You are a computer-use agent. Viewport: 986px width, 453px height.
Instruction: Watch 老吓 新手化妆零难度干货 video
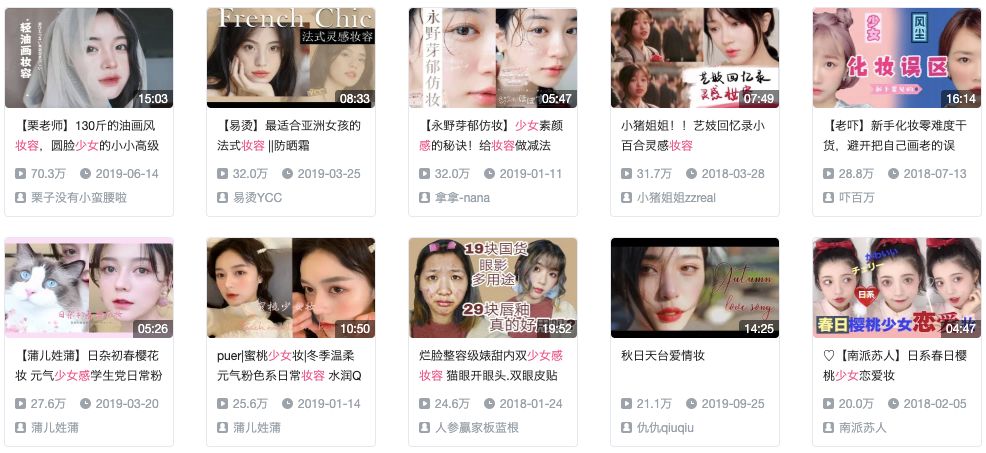896,58
